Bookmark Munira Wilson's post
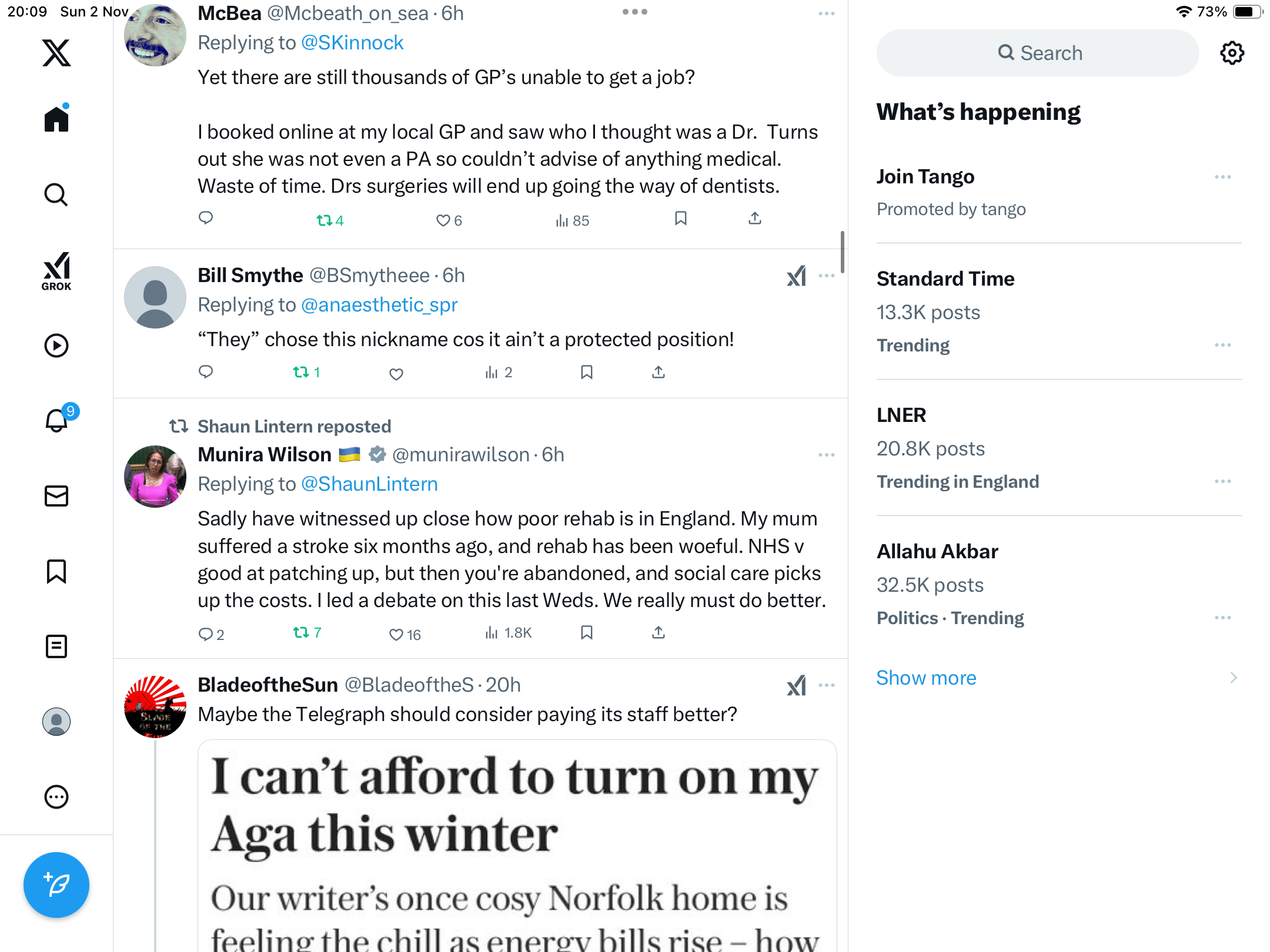Screen dimensions: 1270x952 coord(586,632)
